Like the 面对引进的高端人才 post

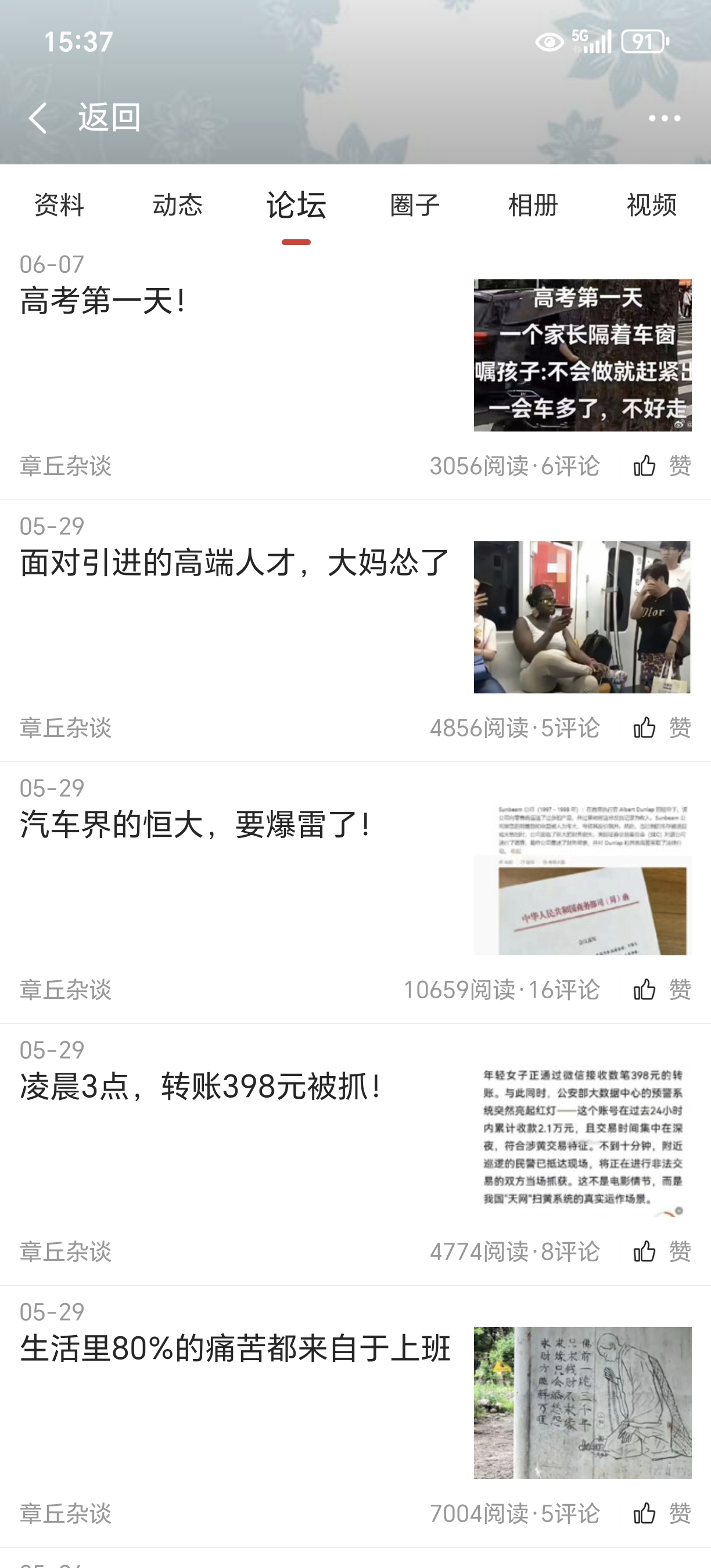[x=661, y=728]
